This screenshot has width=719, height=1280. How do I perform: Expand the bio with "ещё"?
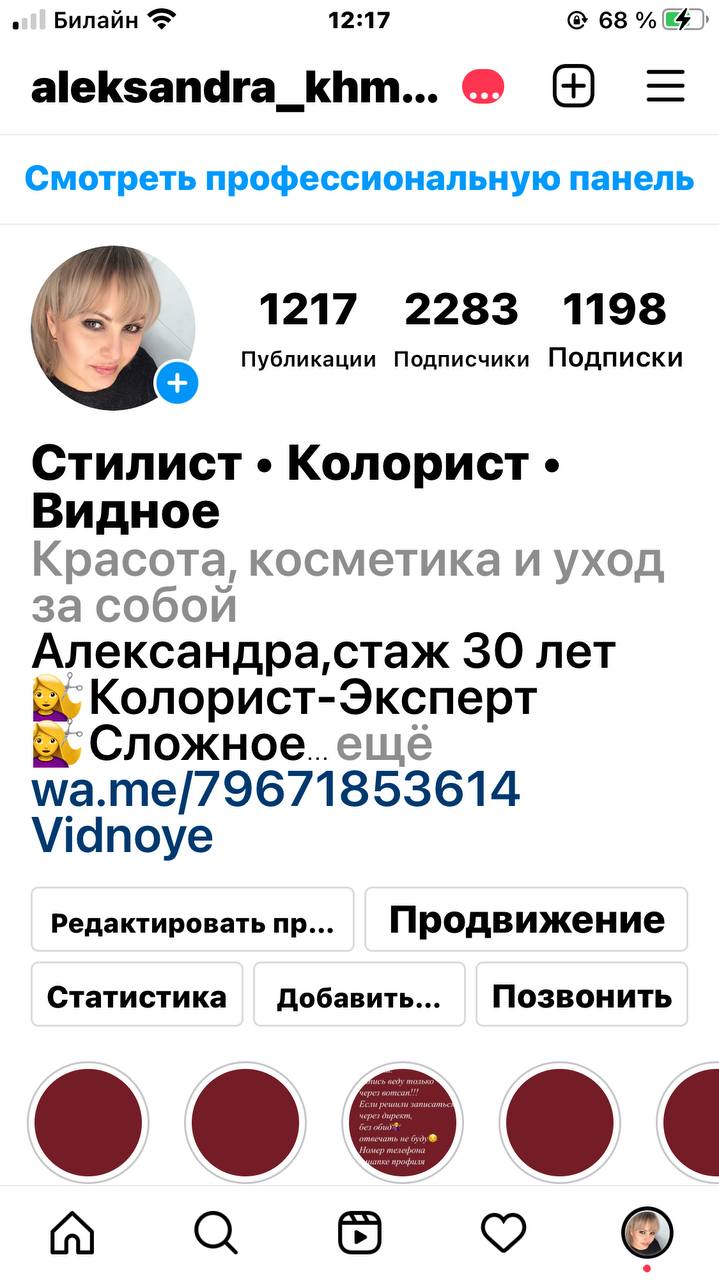384,745
